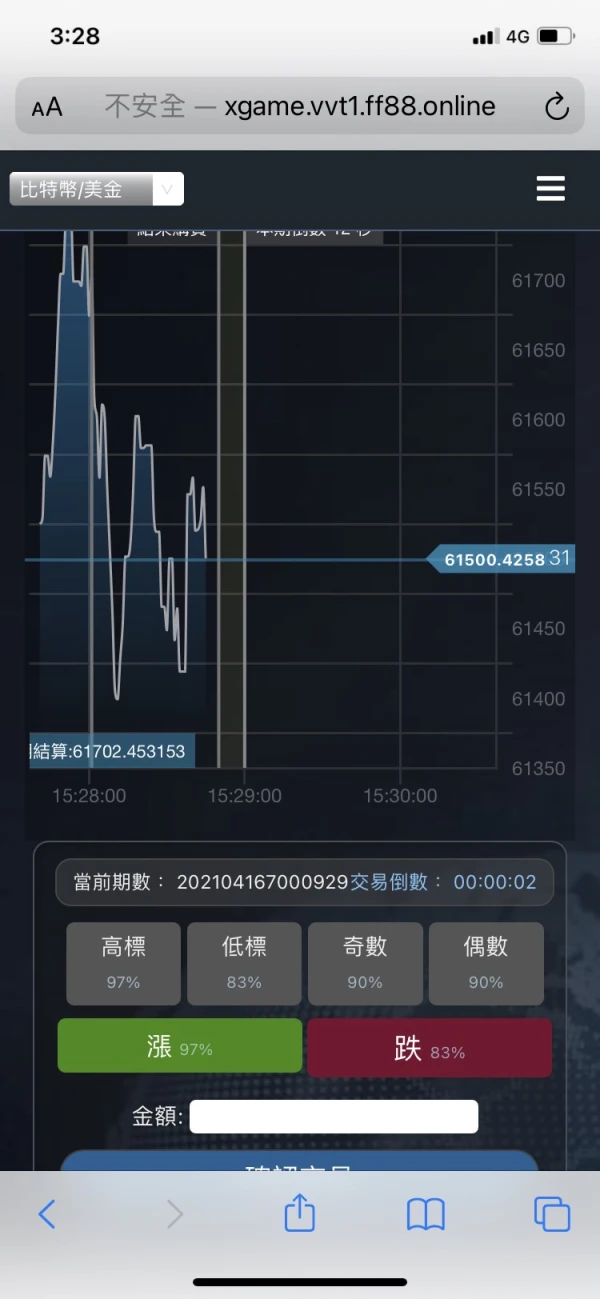This screenshot has height=1299, width=600.
Task: Show all open Safari tabs
Action: click(x=552, y=1214)
